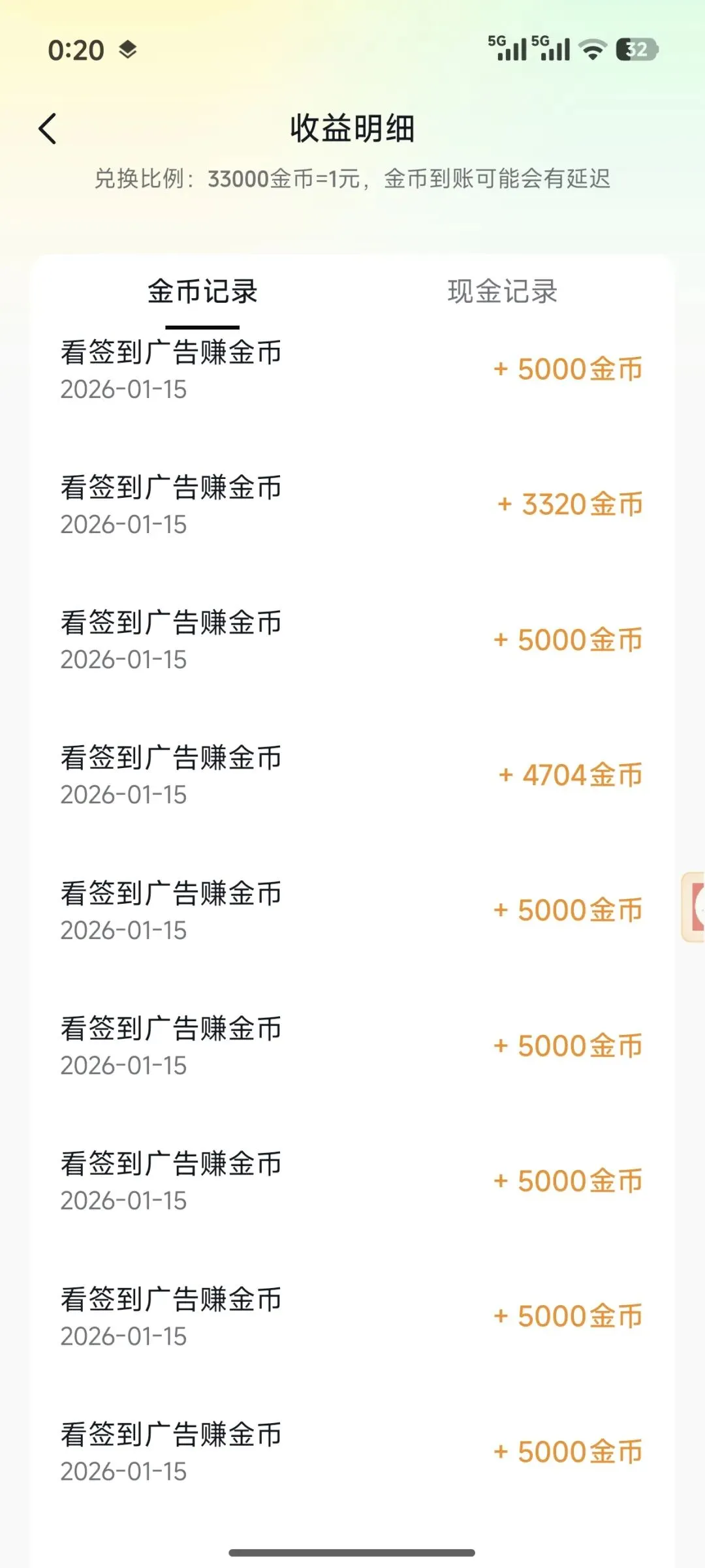The width and height of the screenshot is (705, 1568).
Task: Switch to the 现金记录 tab
Action: (x=502, y=292)
